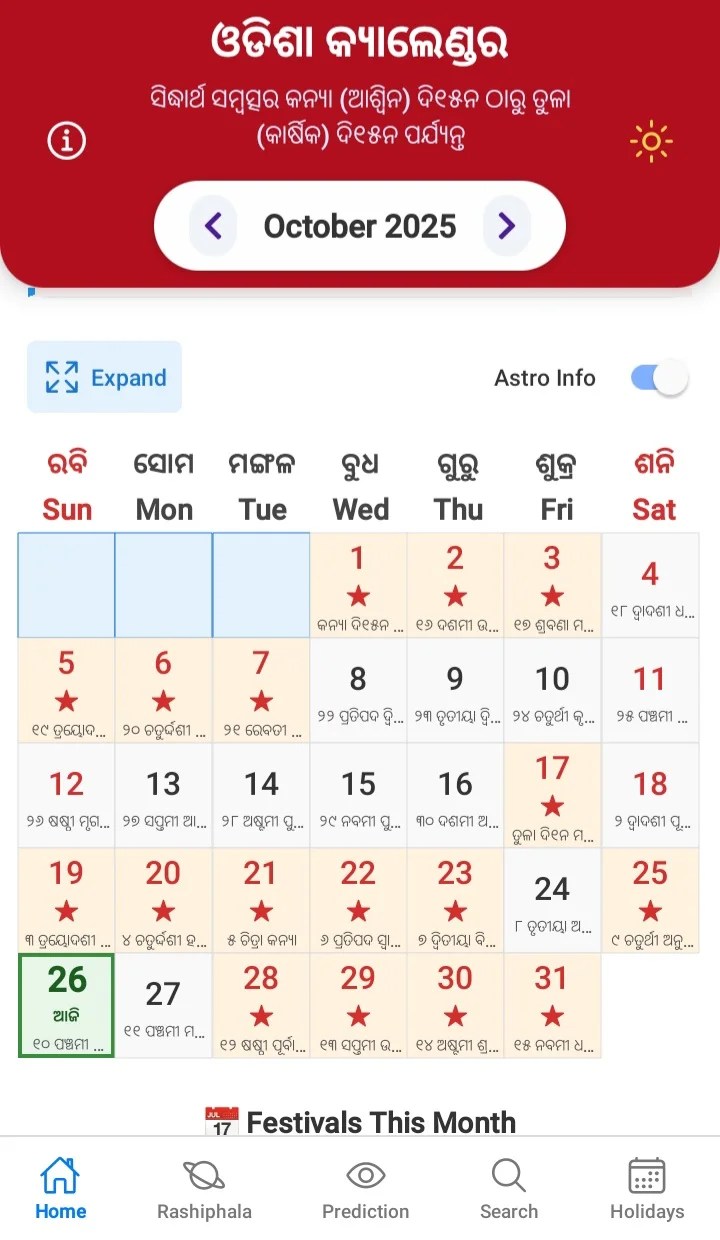Select October 2 on the calendar
The image size is (720, 1240).
click(455, 585)
